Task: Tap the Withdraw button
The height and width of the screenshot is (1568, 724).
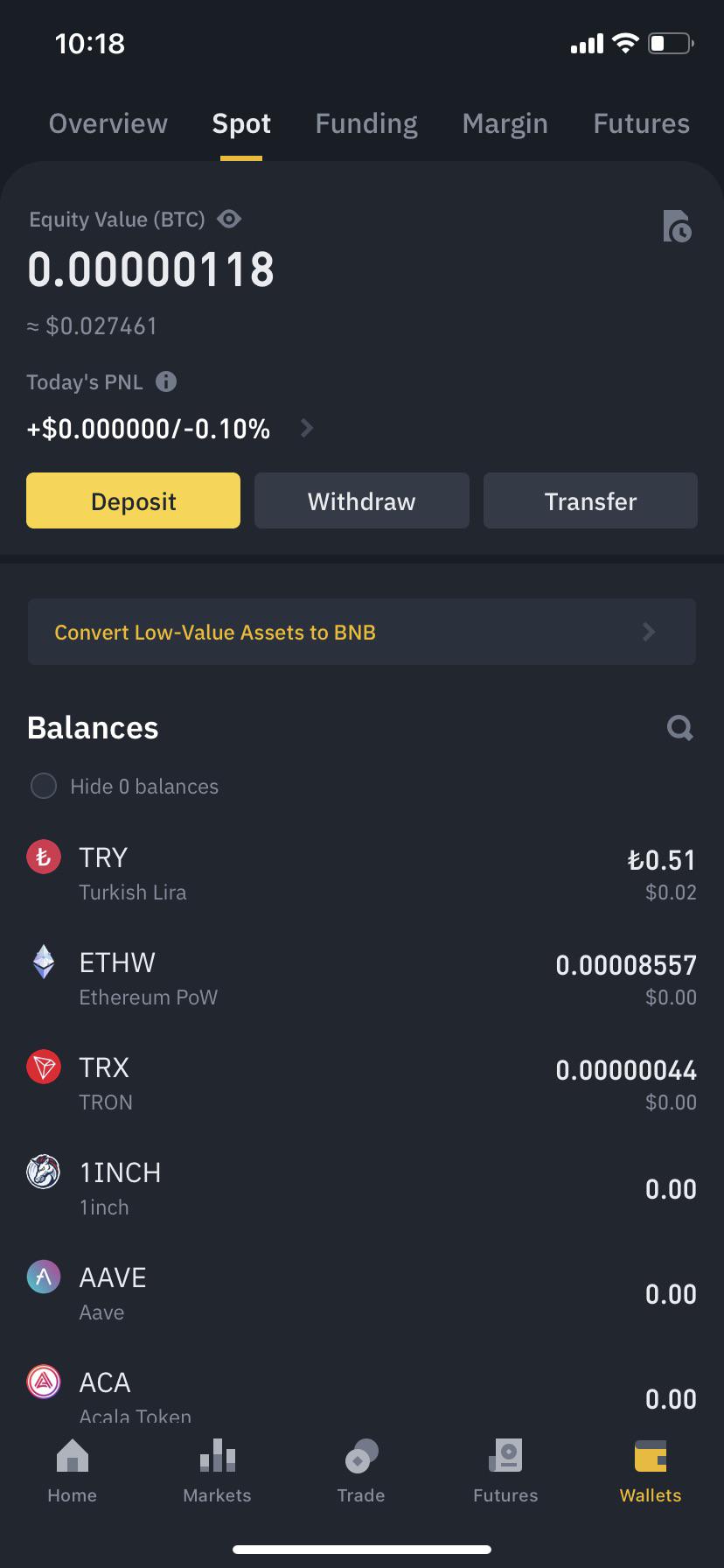Action: point(362,500)
